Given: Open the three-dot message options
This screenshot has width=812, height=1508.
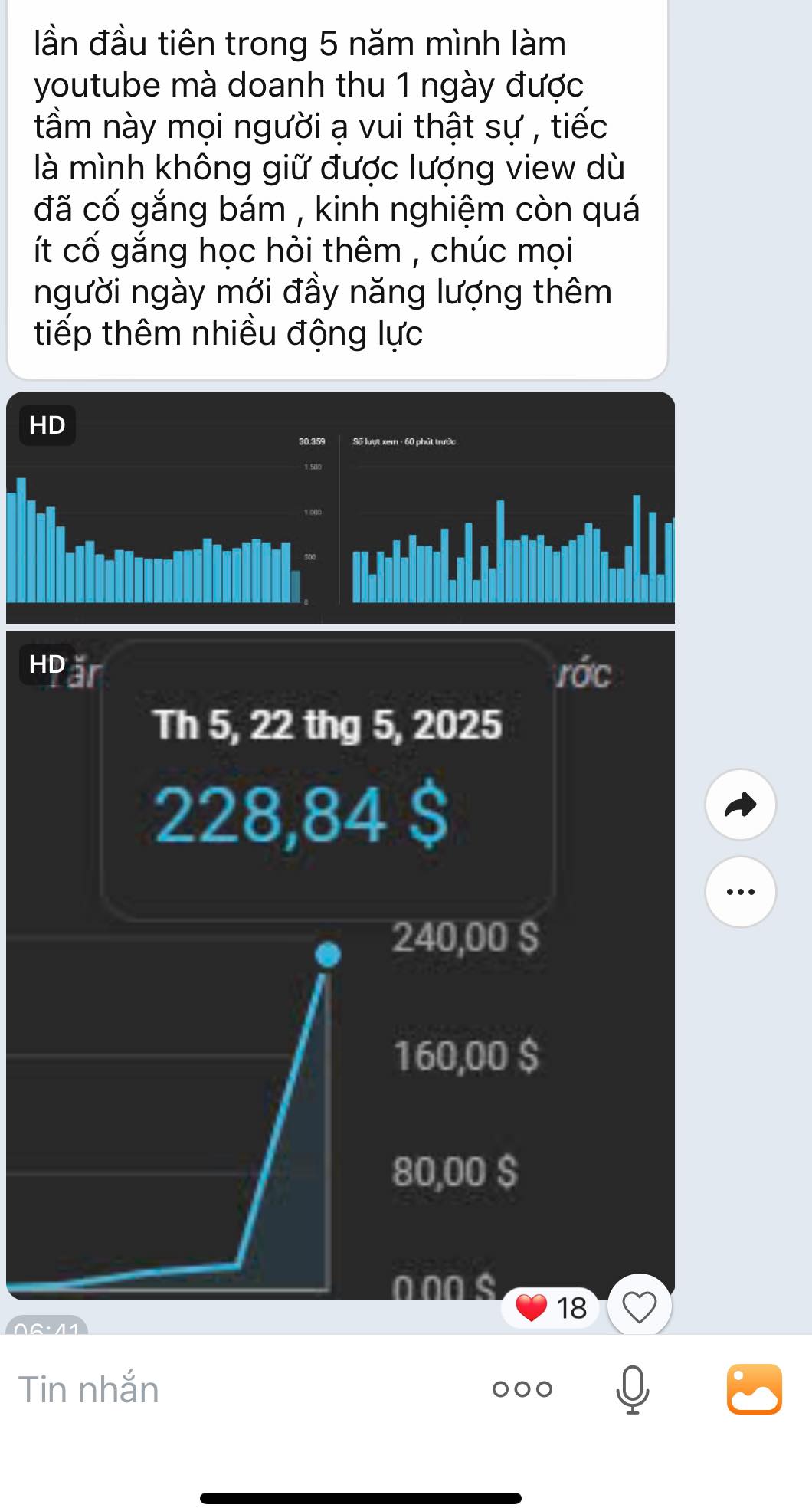Looking at the screenshot, I should click(740, 892).
